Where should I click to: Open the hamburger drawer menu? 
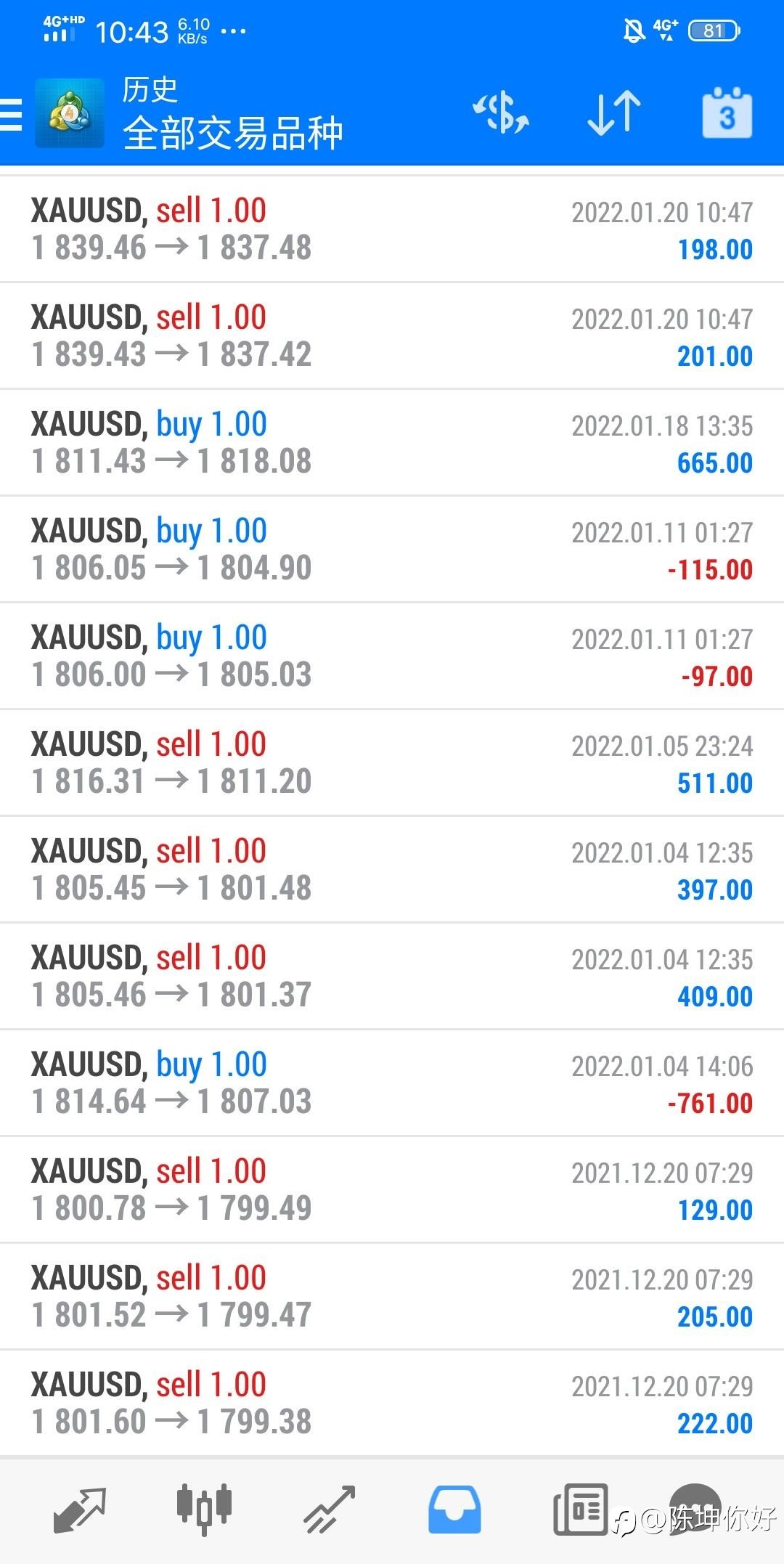[x=11, y=115]
